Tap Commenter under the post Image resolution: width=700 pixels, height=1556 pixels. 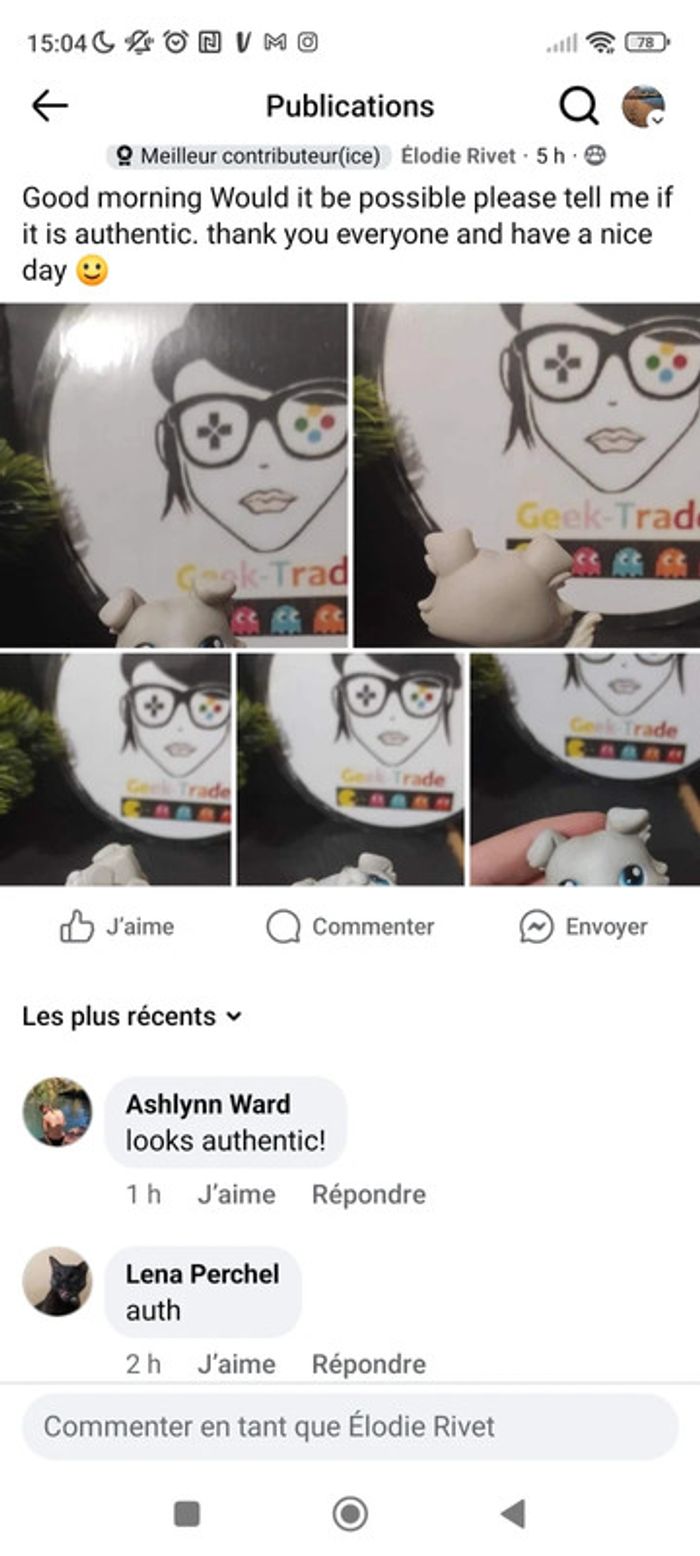pyautogui.click(x=351, y=927)
